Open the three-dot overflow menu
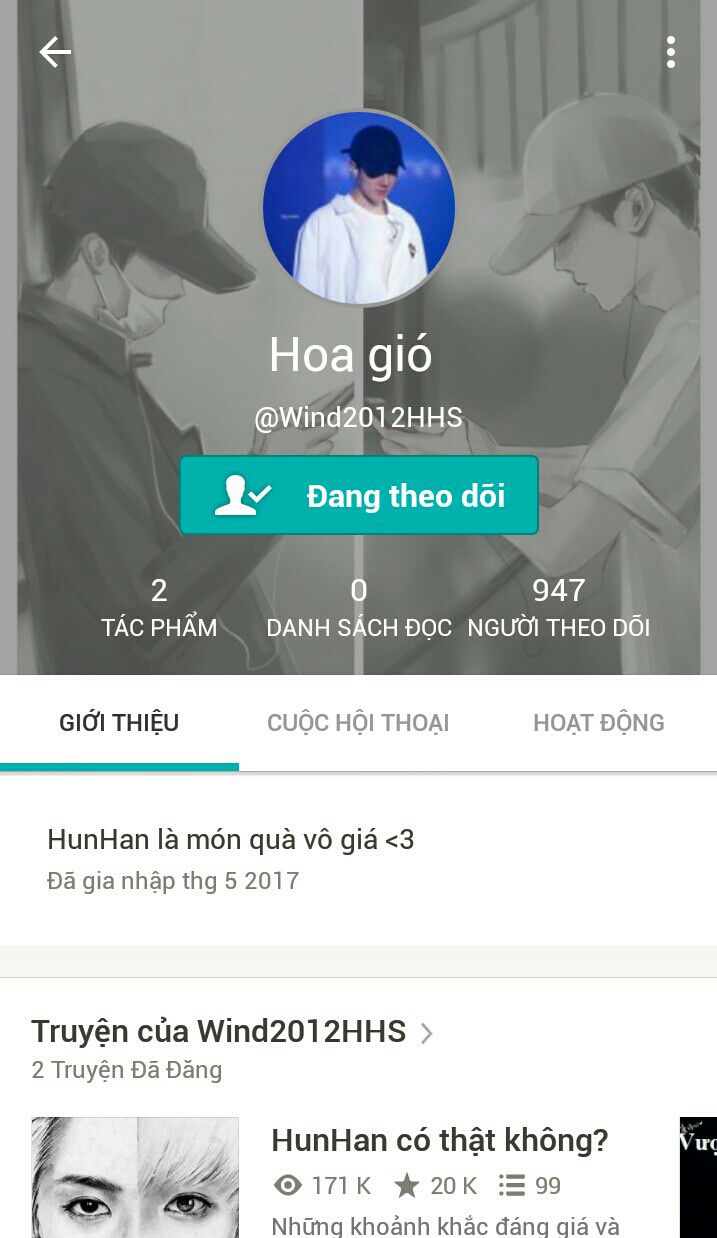 [x=671, y=52]
